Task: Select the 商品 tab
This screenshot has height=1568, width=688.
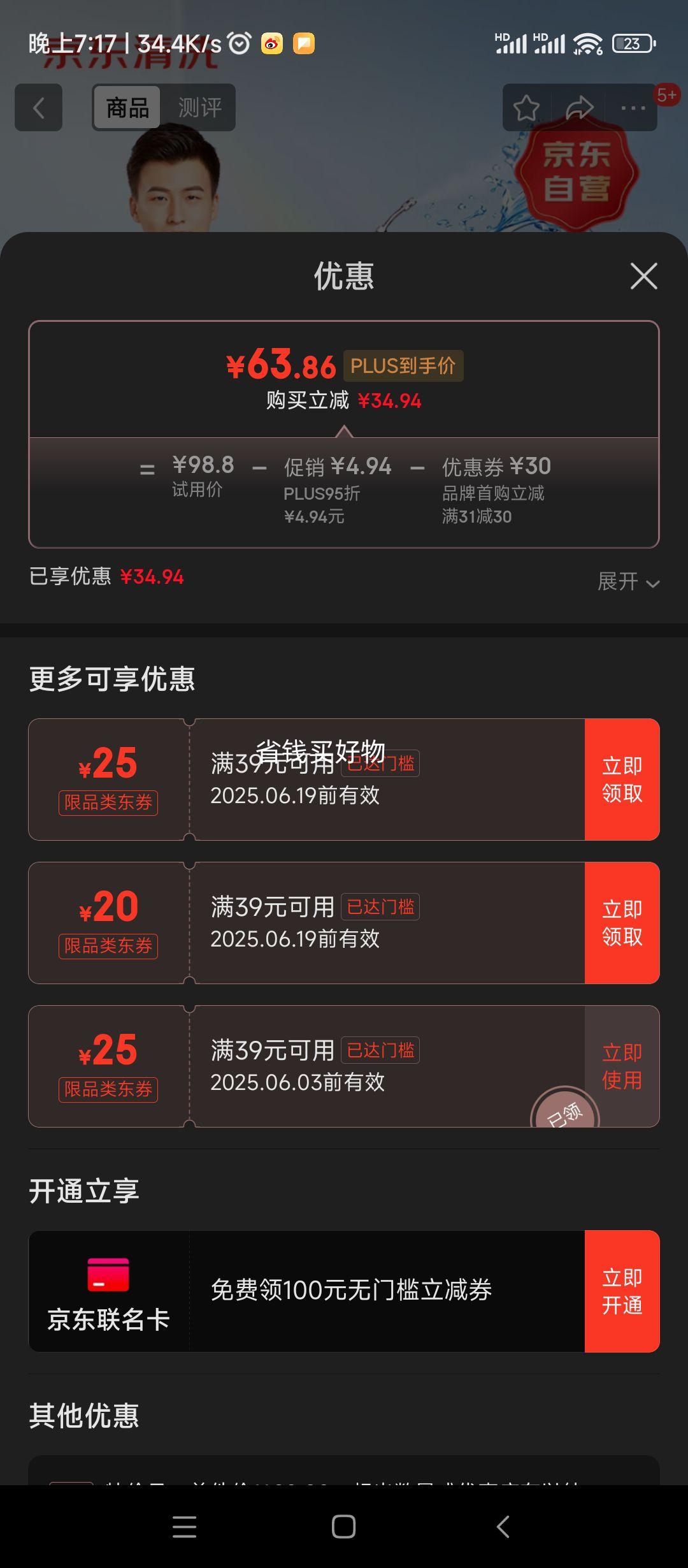Action: pyautogui.click(x=127, y=108)
